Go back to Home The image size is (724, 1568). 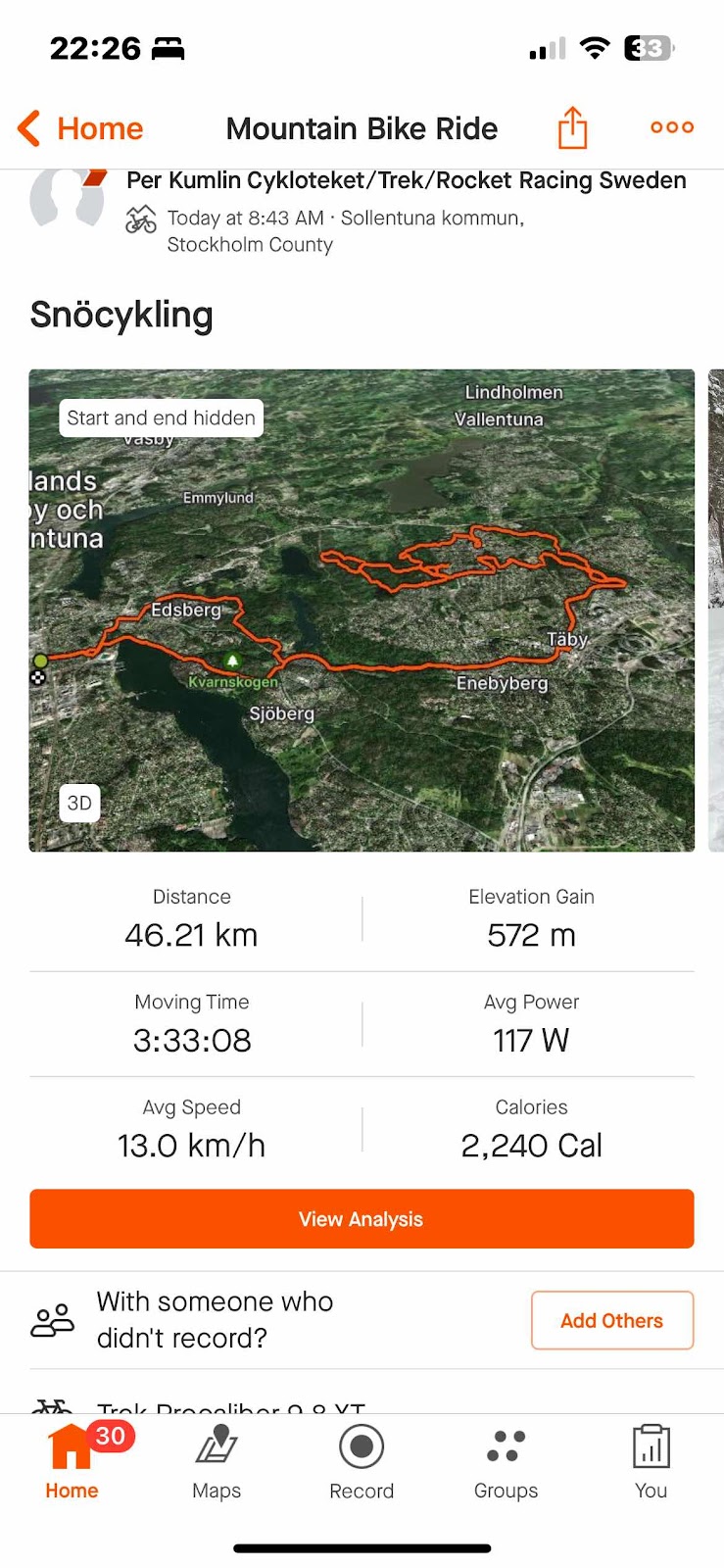(81, 128)
